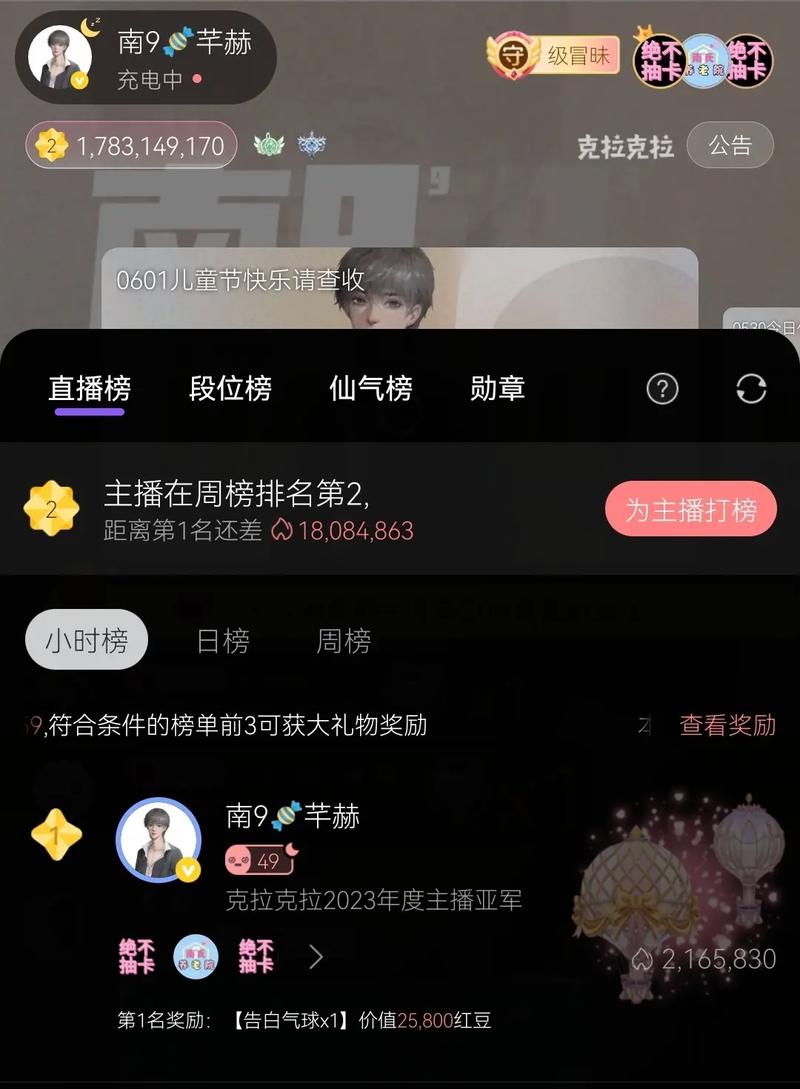Tap the 为主播打榜 button

pyautogui.click(x=691, y=510)
